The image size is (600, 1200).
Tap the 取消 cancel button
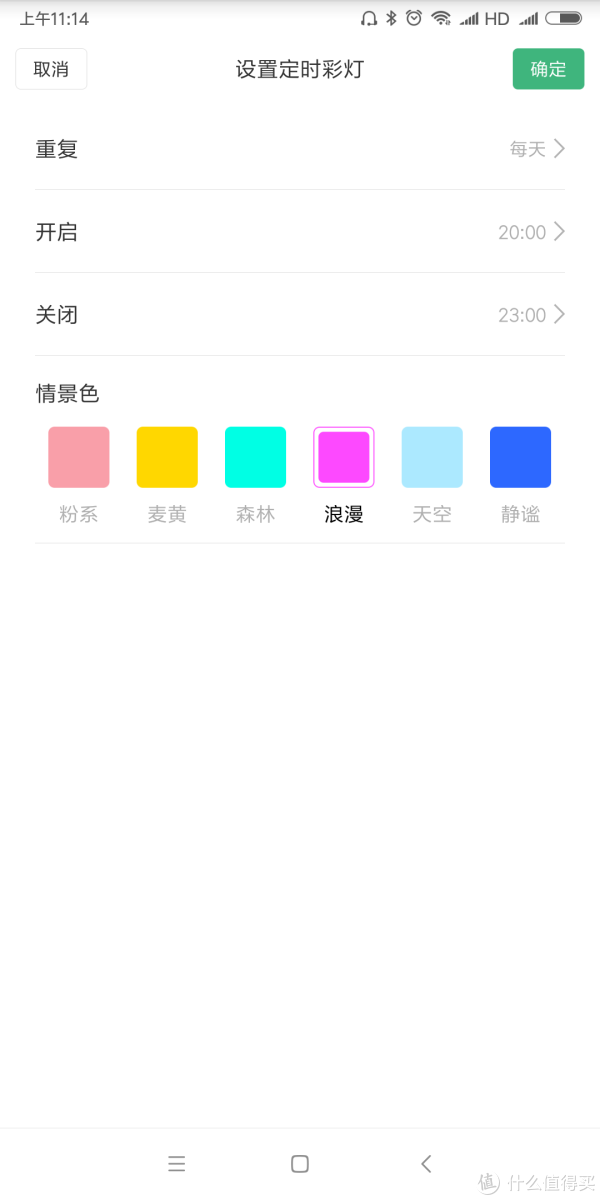51,69
